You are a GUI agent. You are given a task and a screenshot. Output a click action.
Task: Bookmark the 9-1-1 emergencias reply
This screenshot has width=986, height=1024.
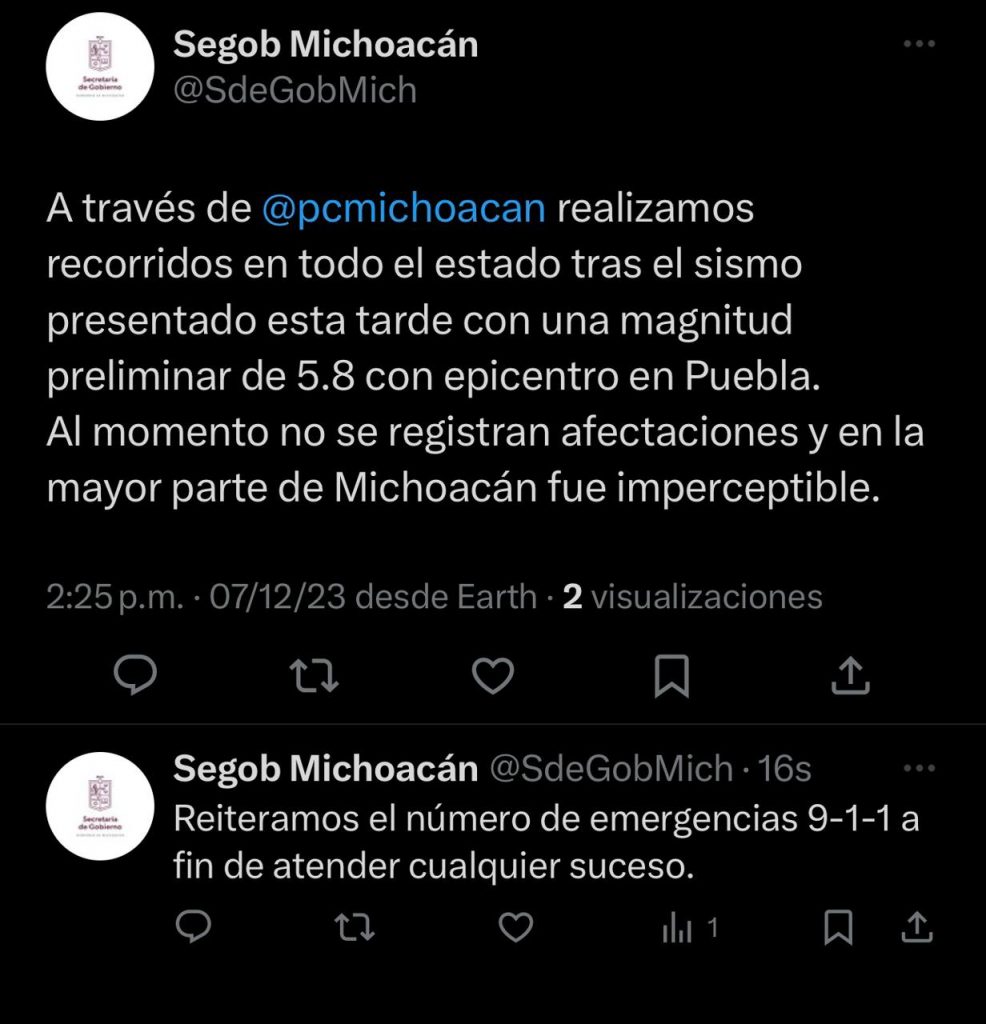[838, 929]
